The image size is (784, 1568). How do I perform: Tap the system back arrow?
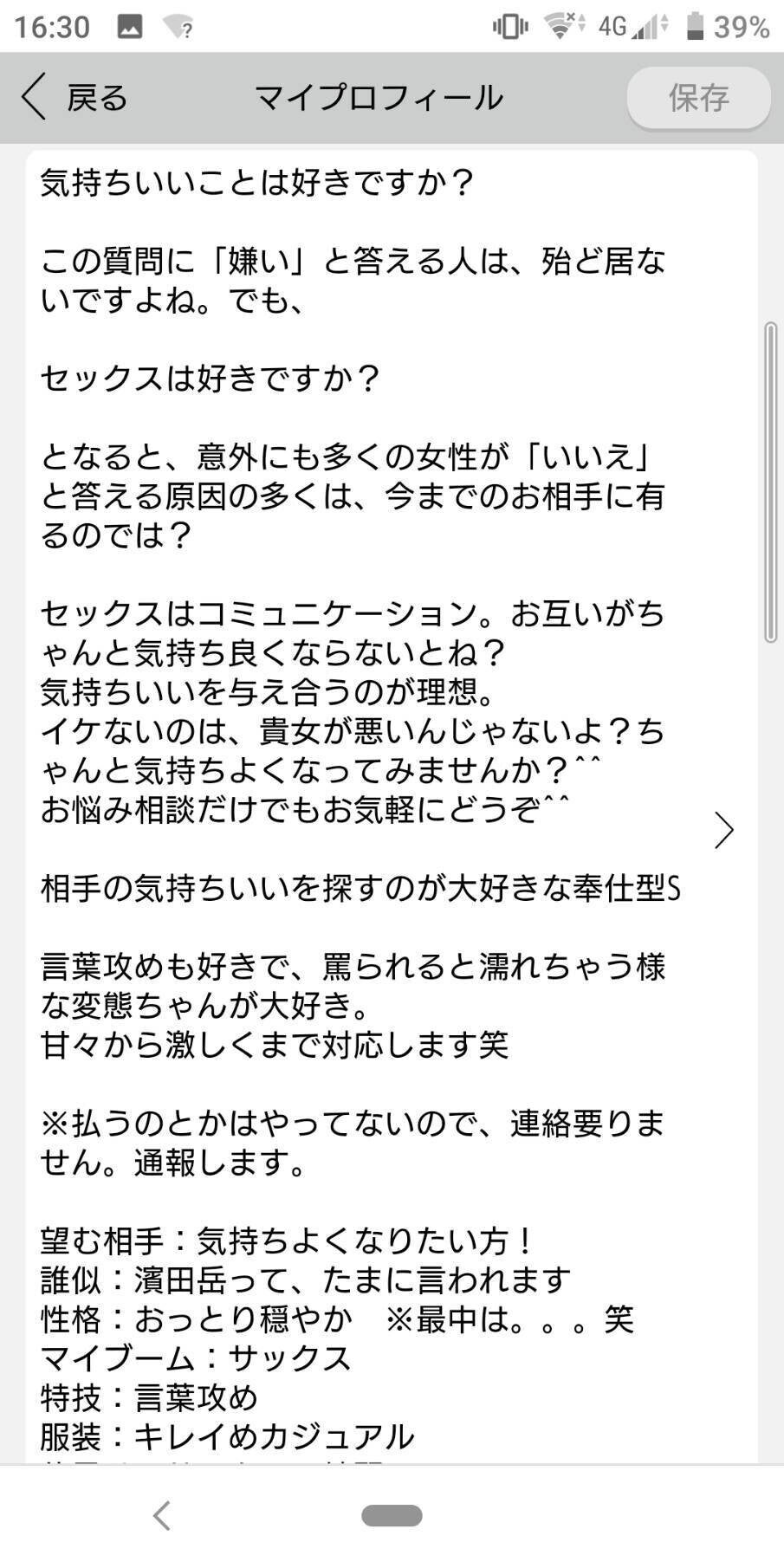point(161,1515)
